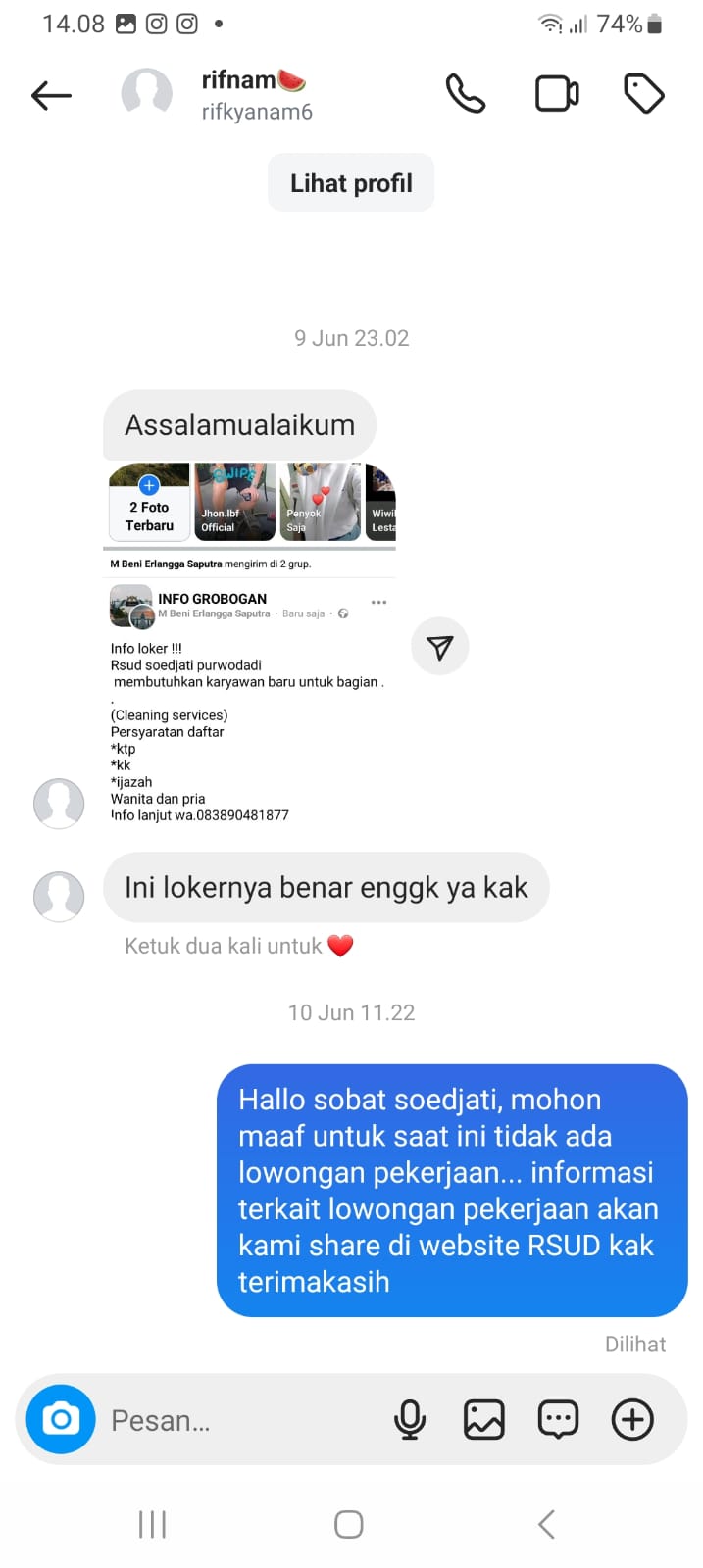This screenshot has width=703, height=1568.
Task: Start a voice call with rifnam
Action: click(x=465, y=94)
